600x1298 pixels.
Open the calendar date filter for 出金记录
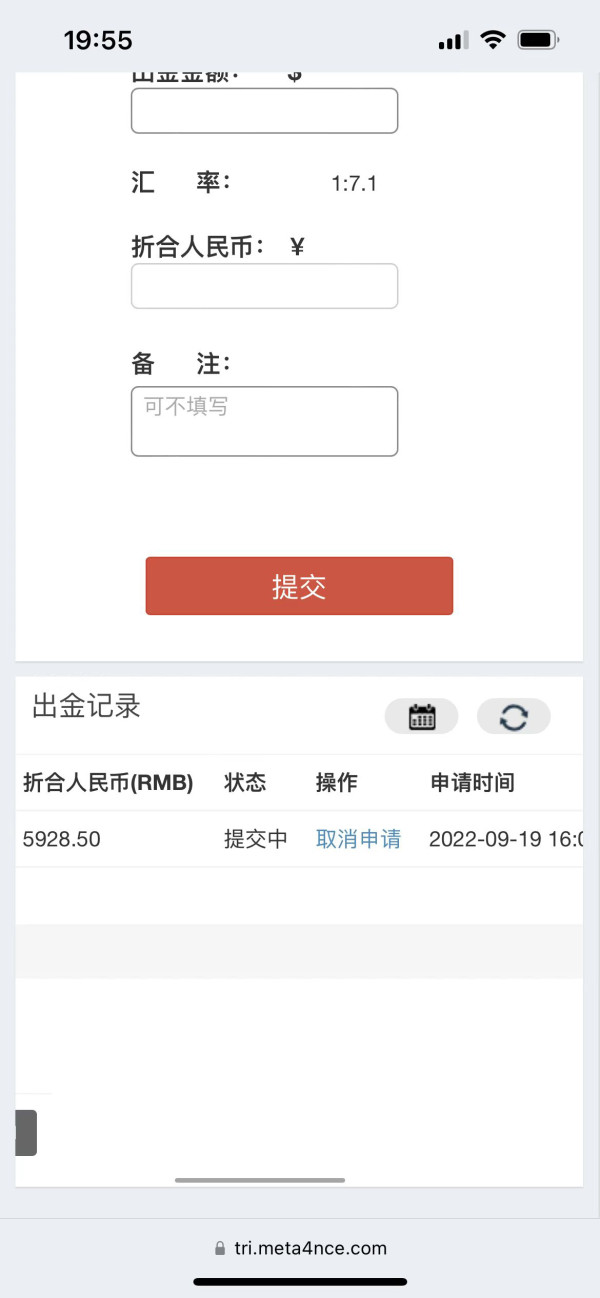click(x=422, y=716)
